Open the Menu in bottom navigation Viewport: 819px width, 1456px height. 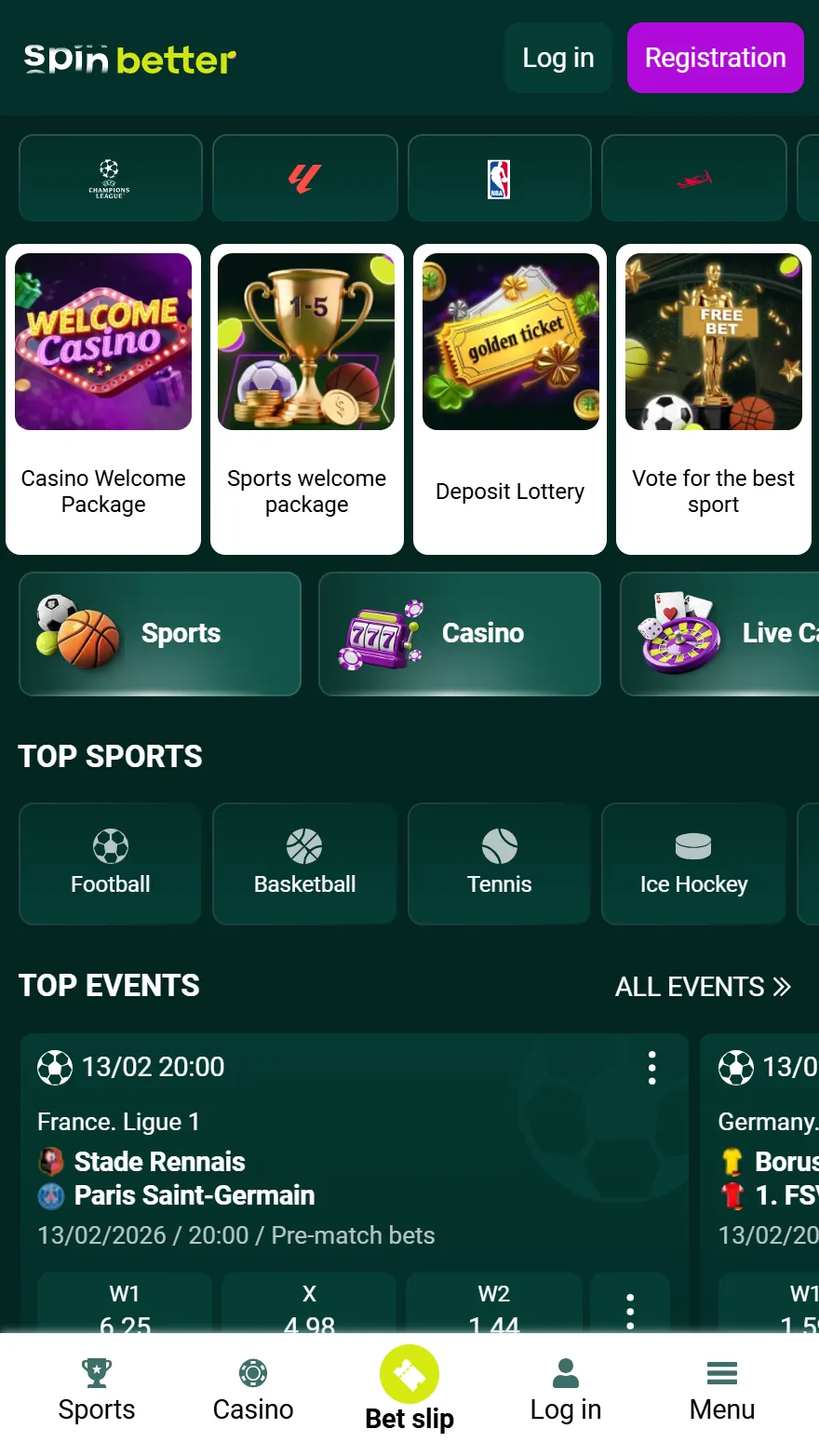(721, 1387)
